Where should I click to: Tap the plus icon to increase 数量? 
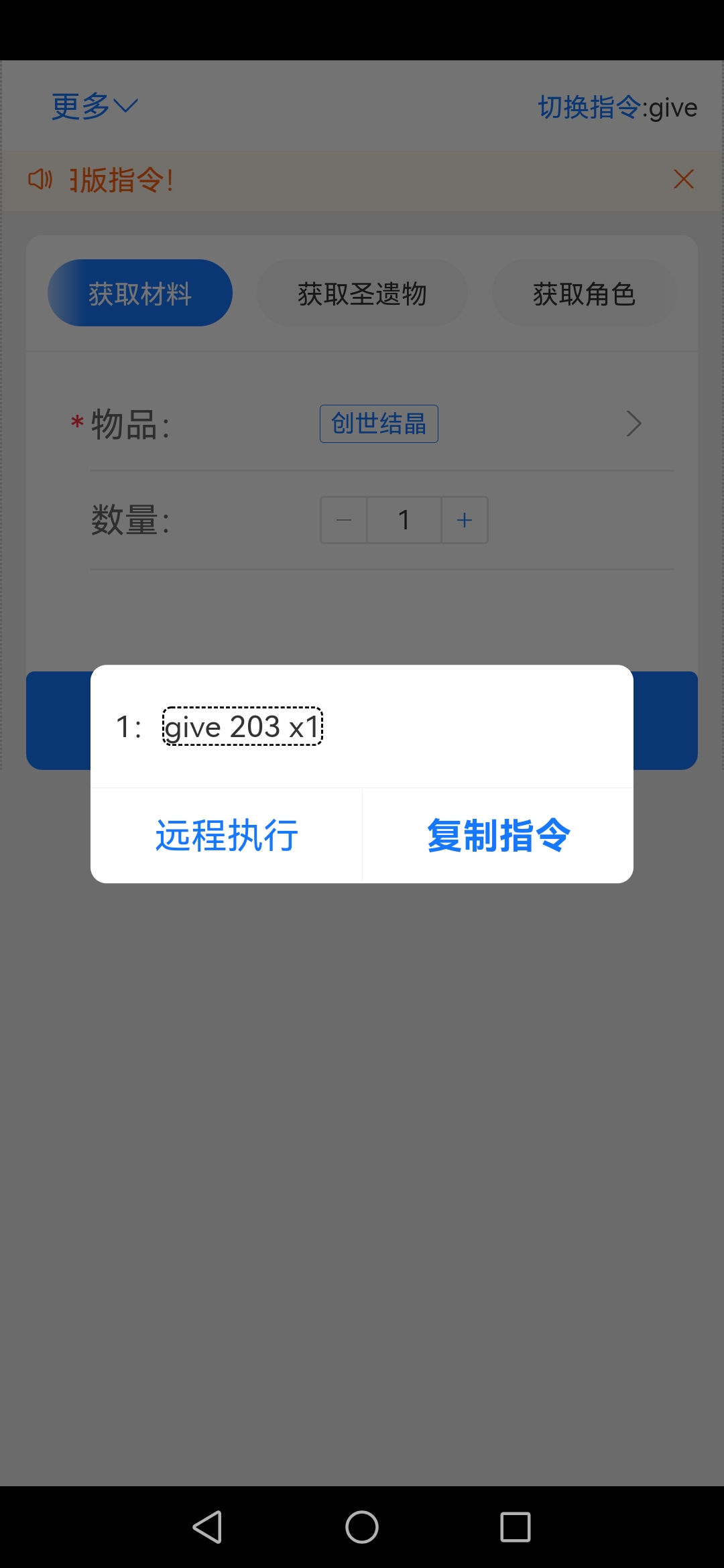tap(465, 520)
